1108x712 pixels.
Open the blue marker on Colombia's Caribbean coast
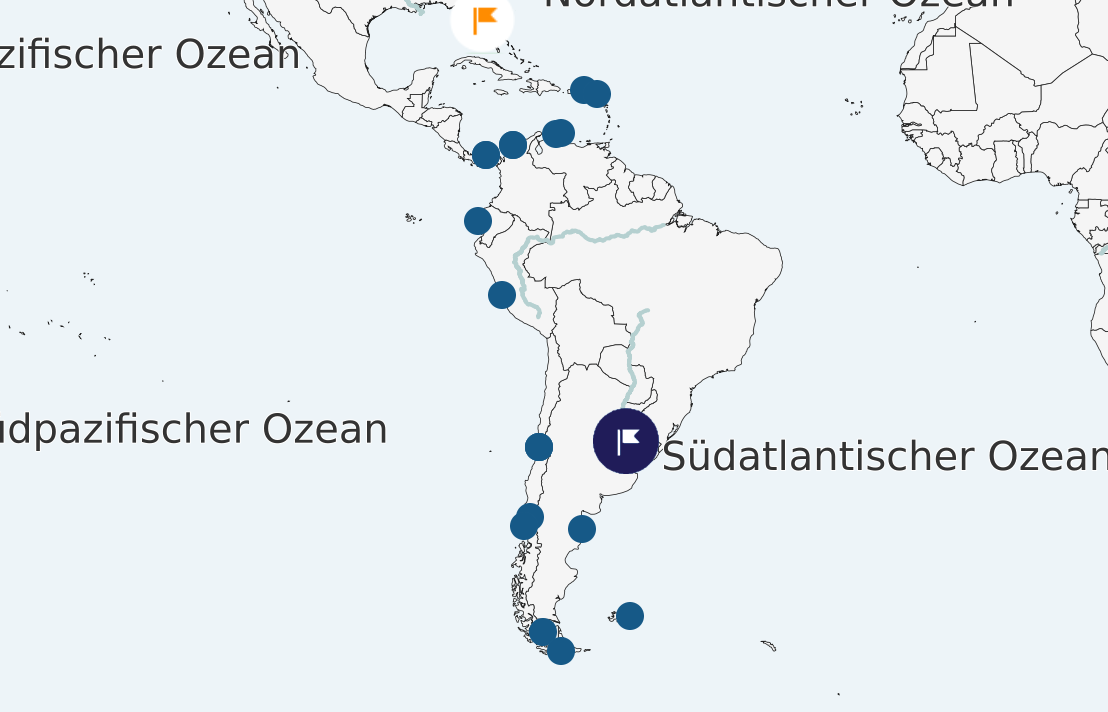pos(513,145)
